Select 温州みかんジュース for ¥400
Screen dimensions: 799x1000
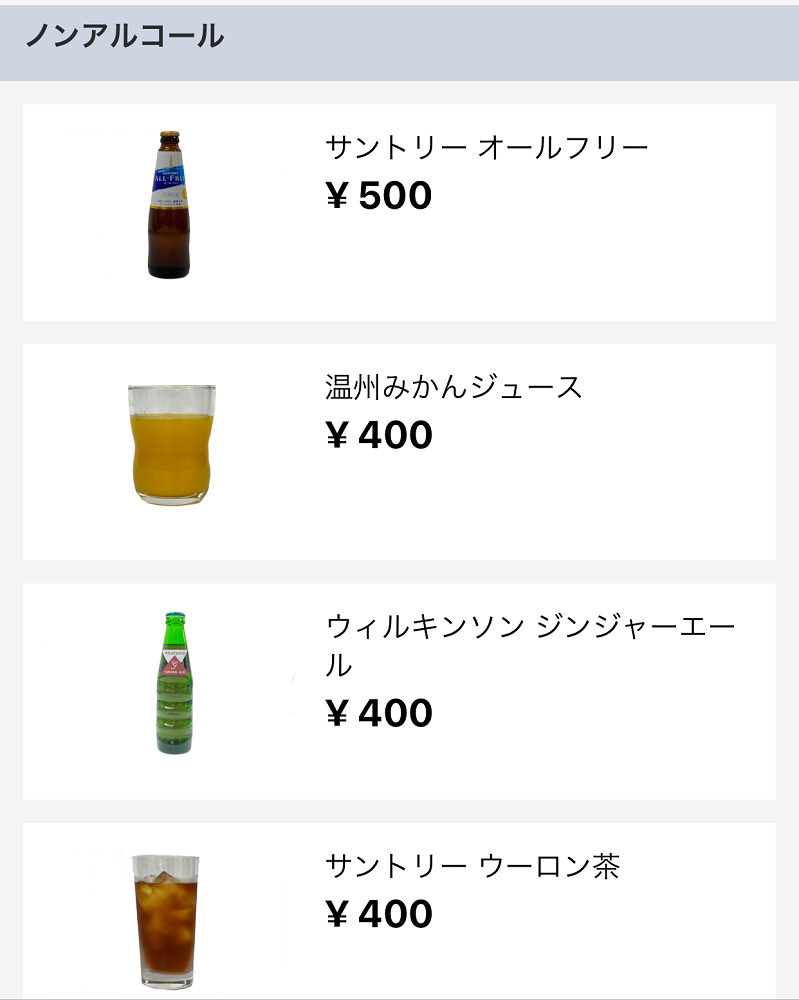click(398, 451)
